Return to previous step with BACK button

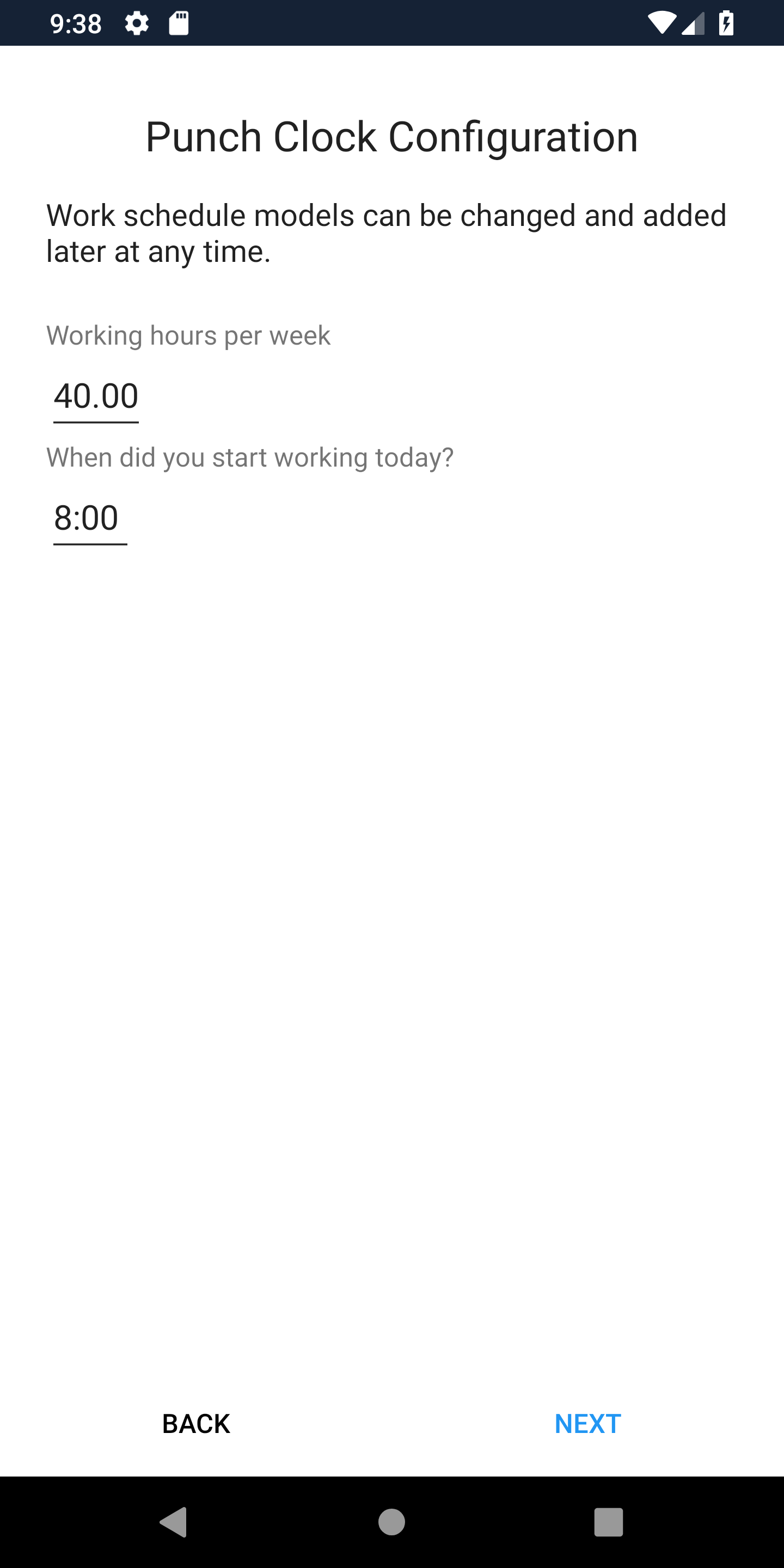pyautogui.click(x=196, y=1424)
